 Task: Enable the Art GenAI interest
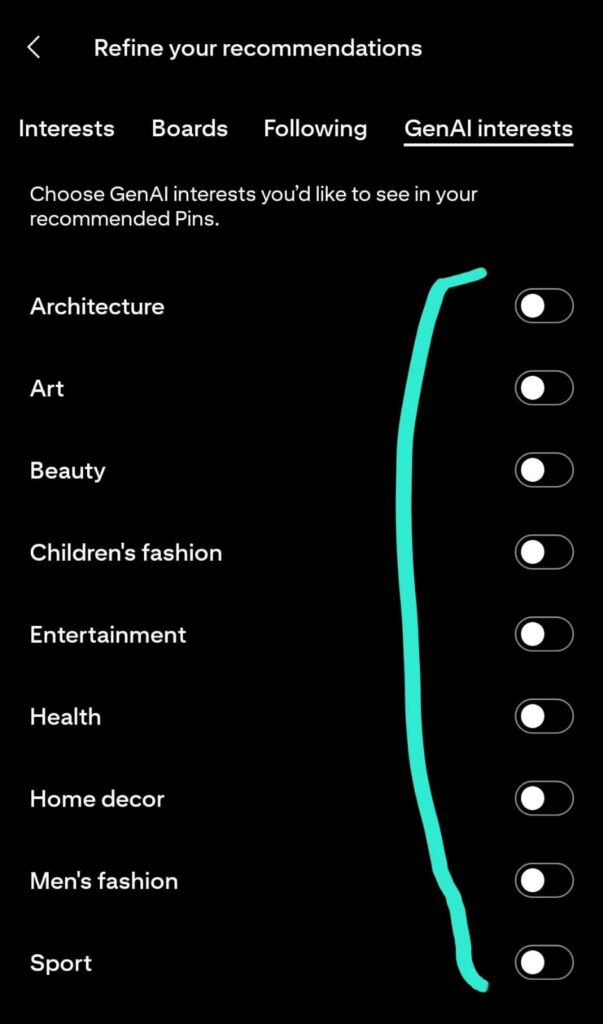[x=544, y=388]
